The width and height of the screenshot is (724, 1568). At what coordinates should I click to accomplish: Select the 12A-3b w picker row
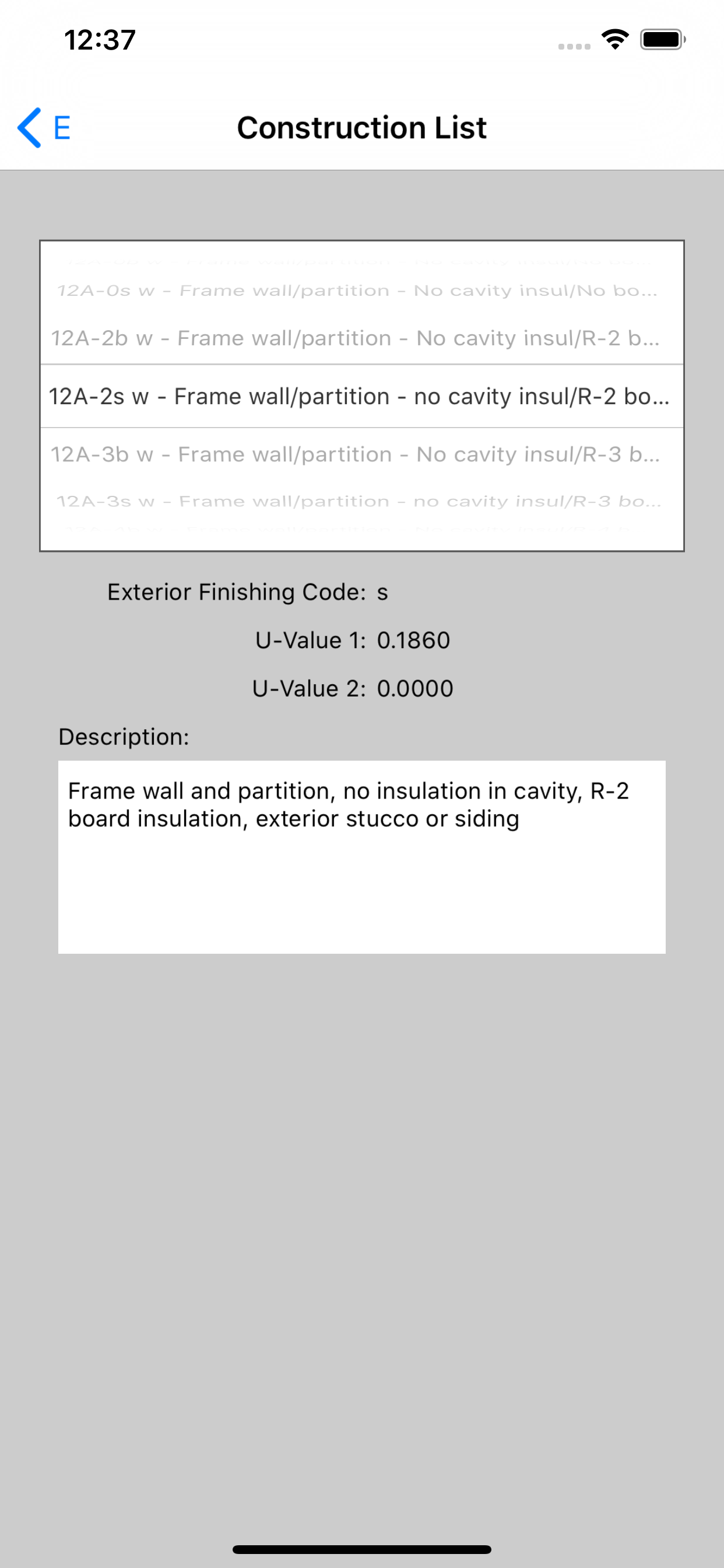click(361, 454)
